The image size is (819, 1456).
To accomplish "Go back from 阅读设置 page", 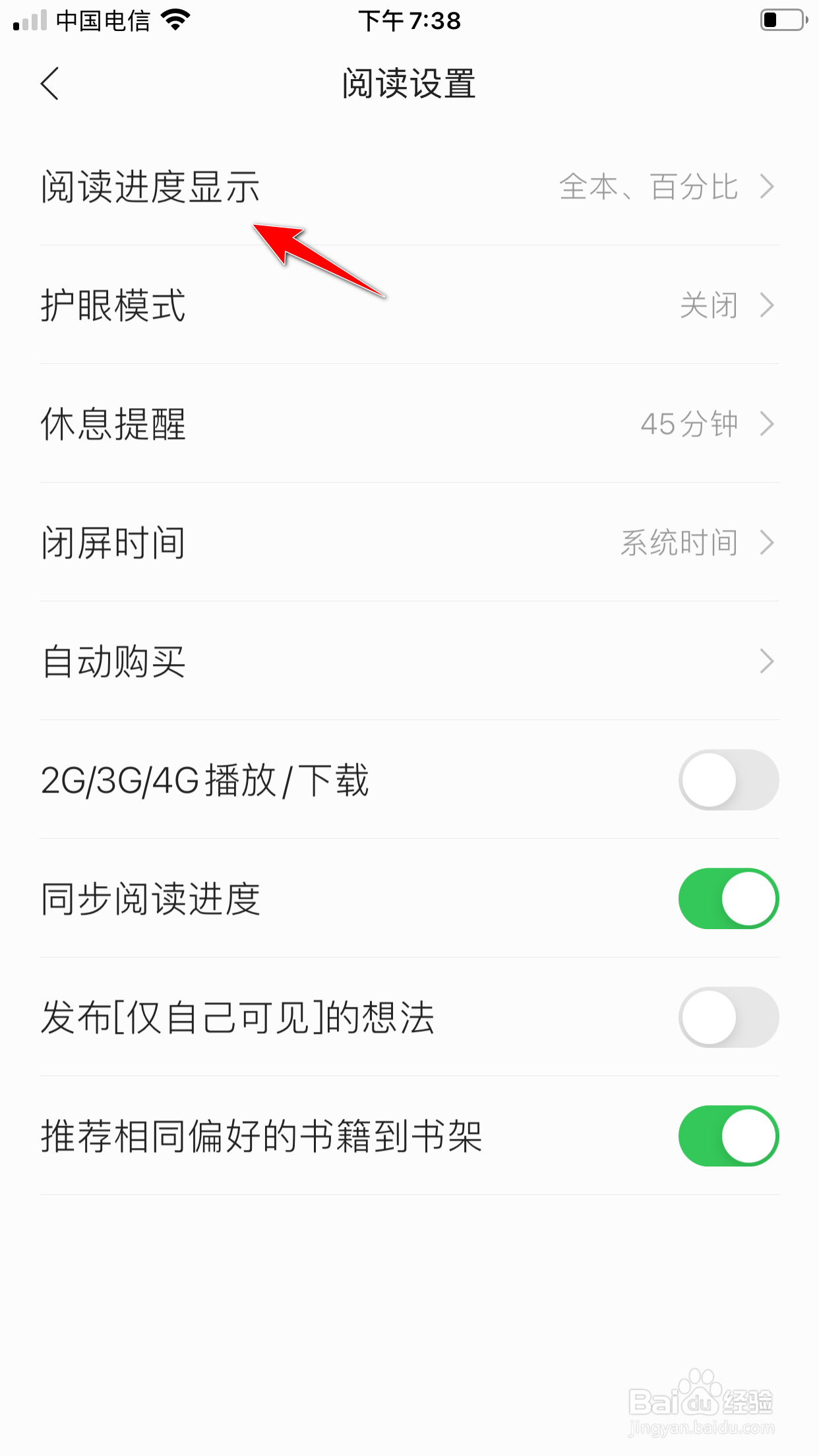I will pos(50,84).
